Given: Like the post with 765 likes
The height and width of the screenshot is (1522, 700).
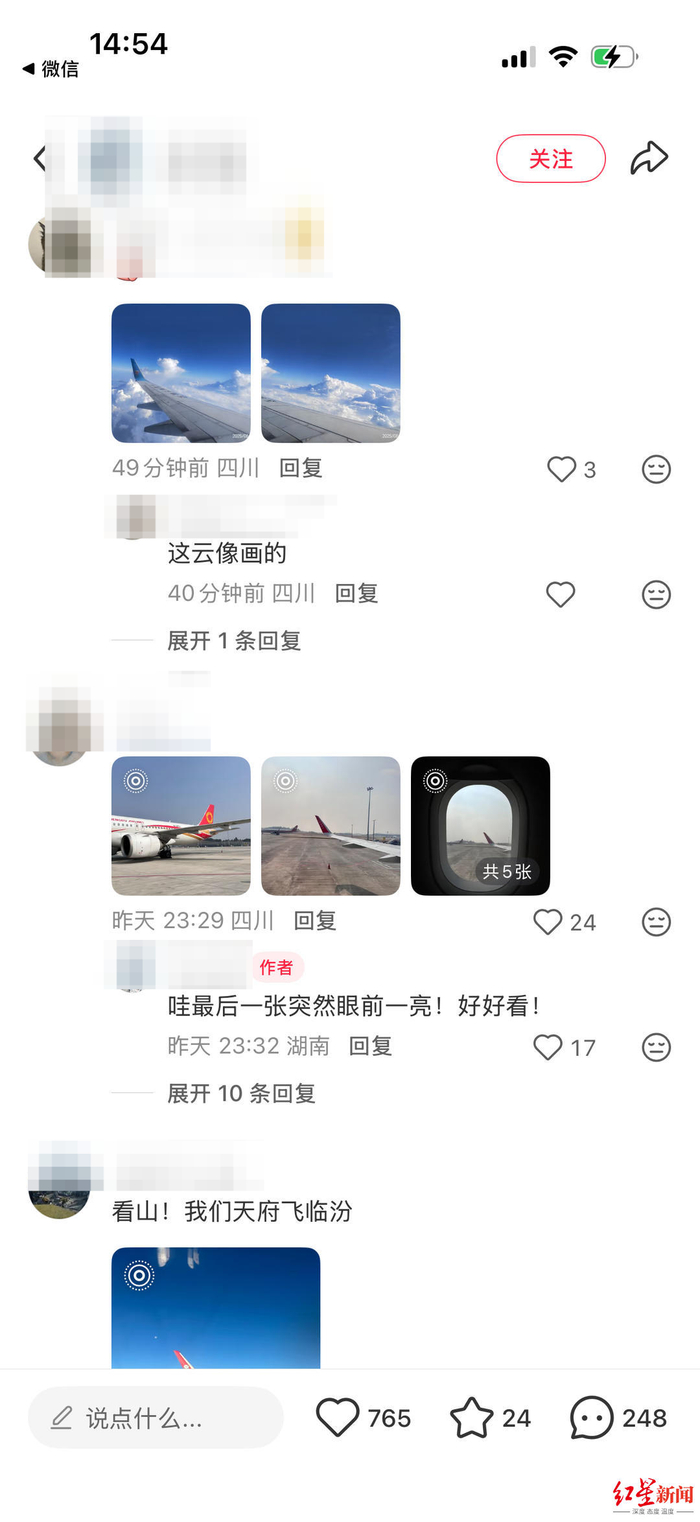Looking at the screenshot, I should tap(338, 1418).
